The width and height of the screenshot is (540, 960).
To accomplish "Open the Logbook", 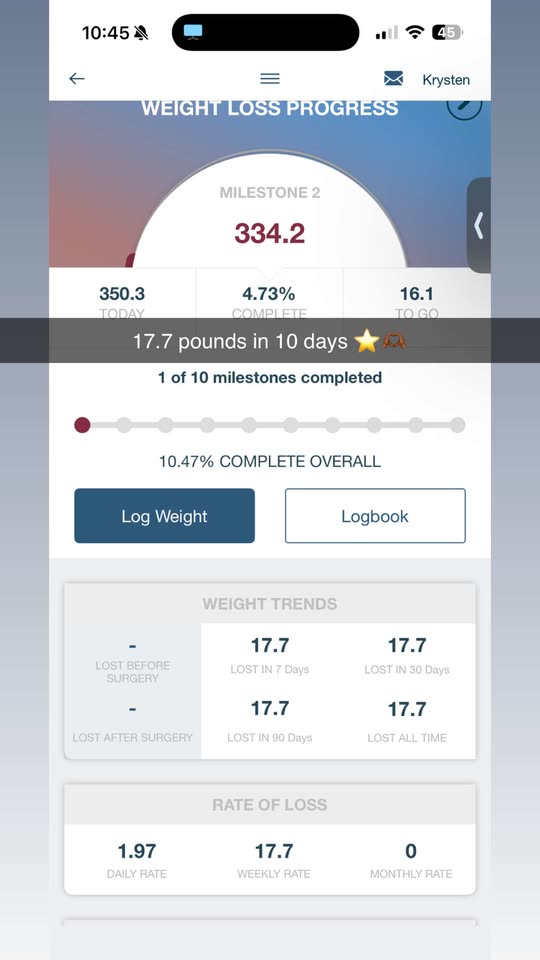I will [x=375, y=516].
